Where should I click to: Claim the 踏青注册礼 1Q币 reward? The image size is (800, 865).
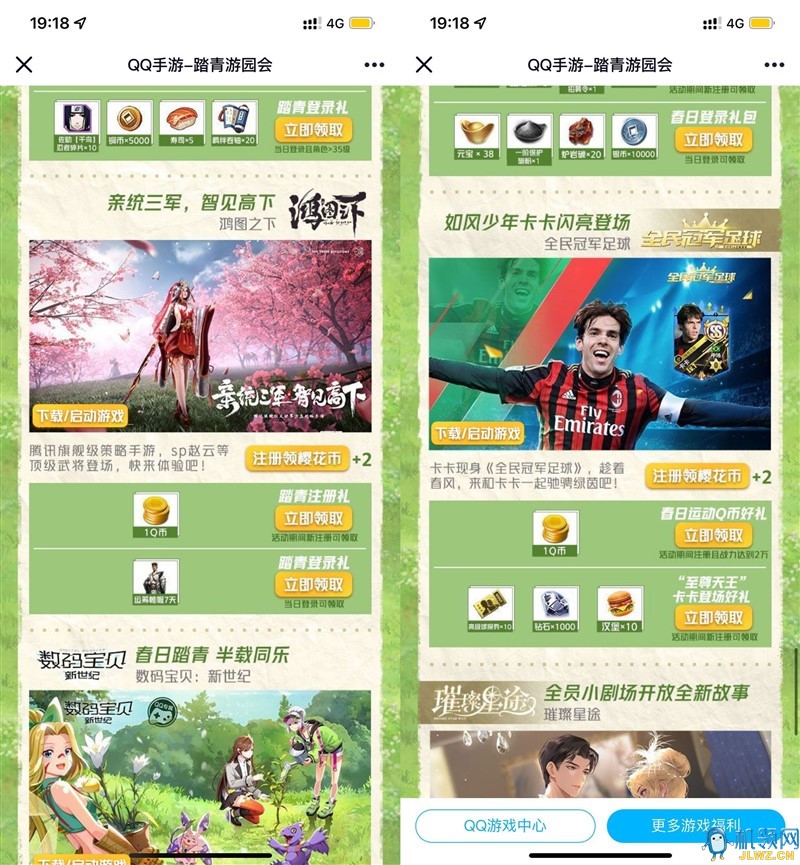coord(313,519)
